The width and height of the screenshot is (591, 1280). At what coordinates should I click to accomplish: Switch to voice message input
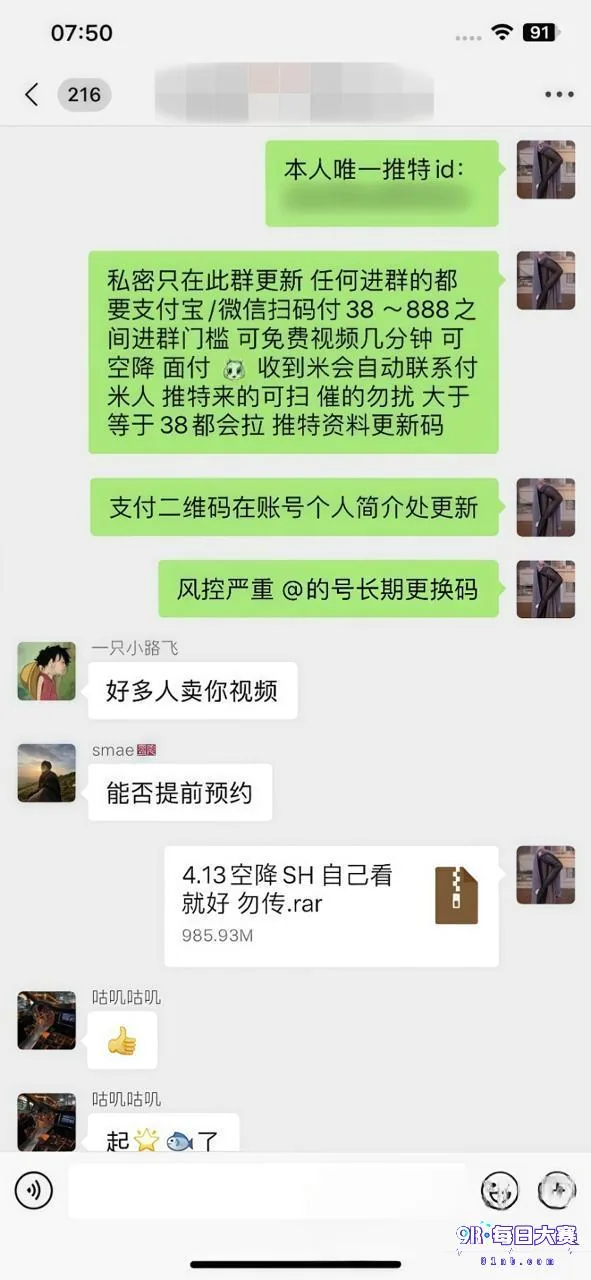pyautogui.click(x=33, y=1190)
